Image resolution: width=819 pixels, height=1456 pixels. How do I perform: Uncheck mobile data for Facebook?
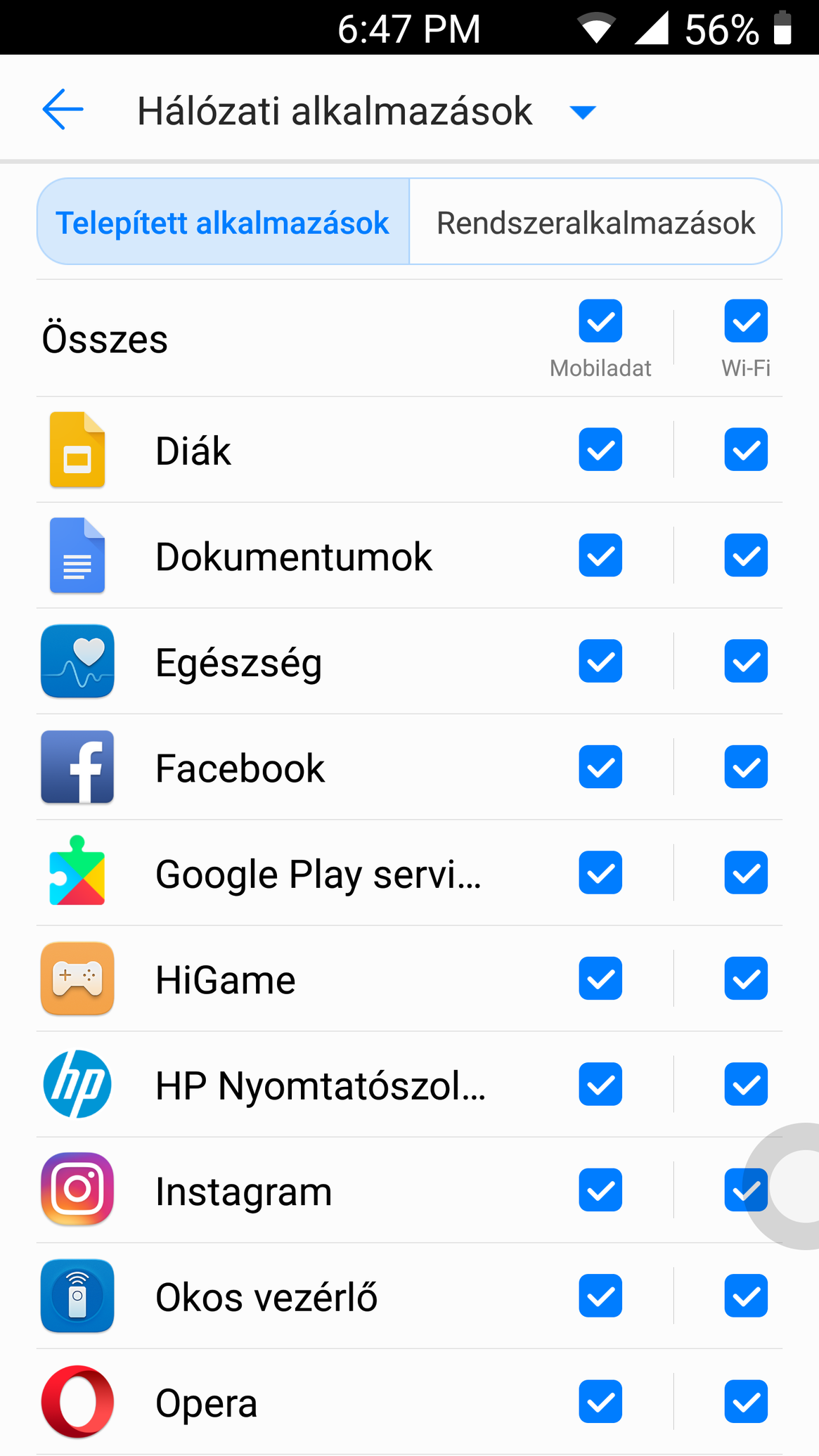click(x=600, y=767)
